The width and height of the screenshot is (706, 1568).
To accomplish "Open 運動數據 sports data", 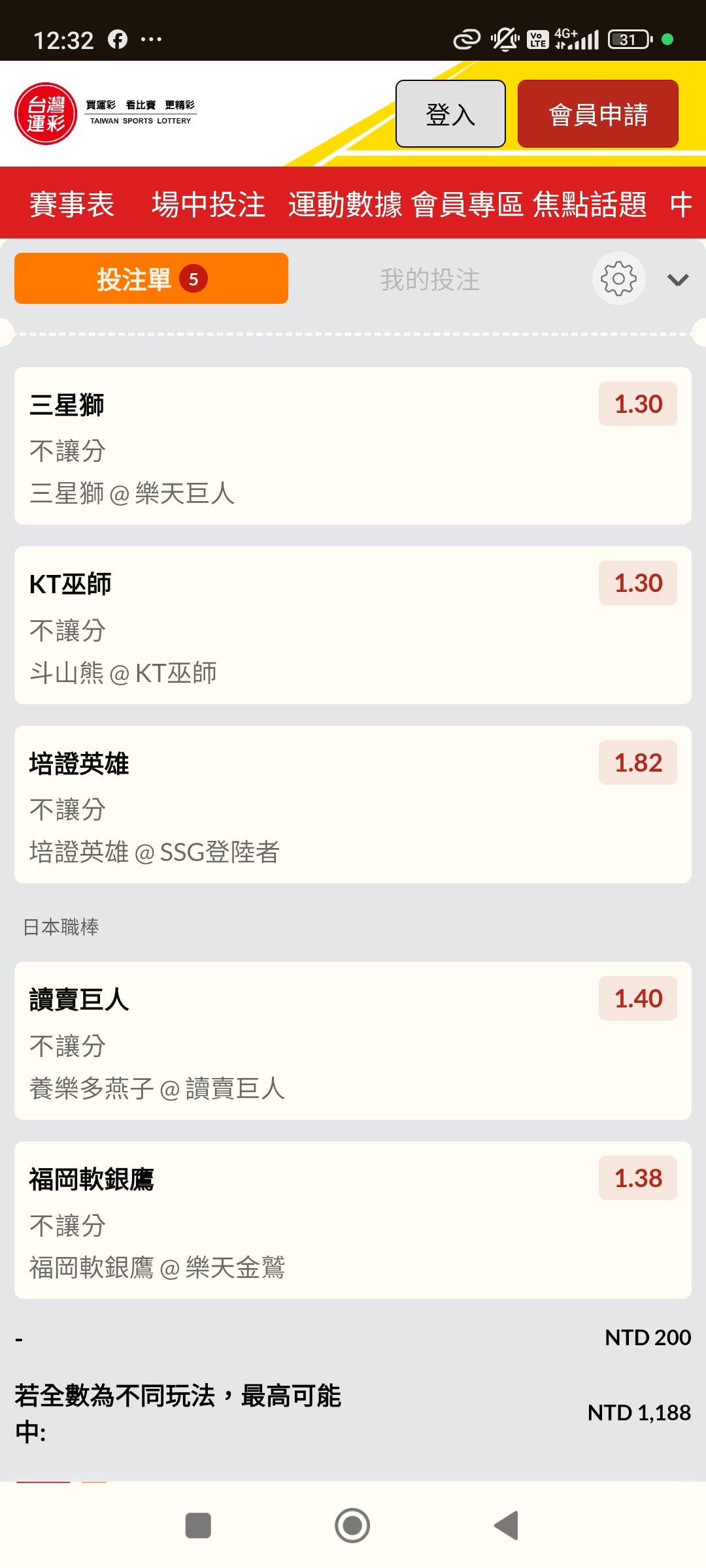I will (x=345, y=204).
